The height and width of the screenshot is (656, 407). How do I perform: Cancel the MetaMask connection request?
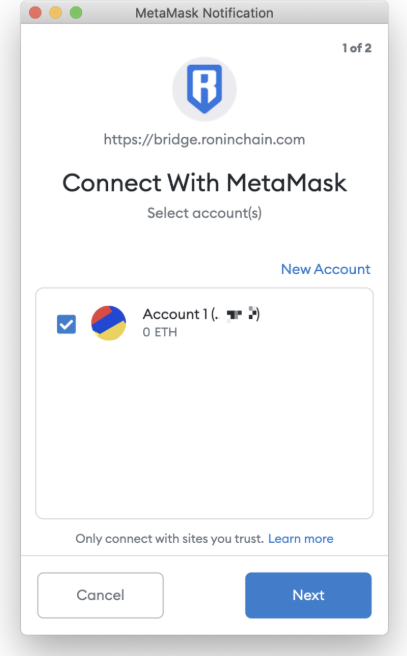click(100, 595)
